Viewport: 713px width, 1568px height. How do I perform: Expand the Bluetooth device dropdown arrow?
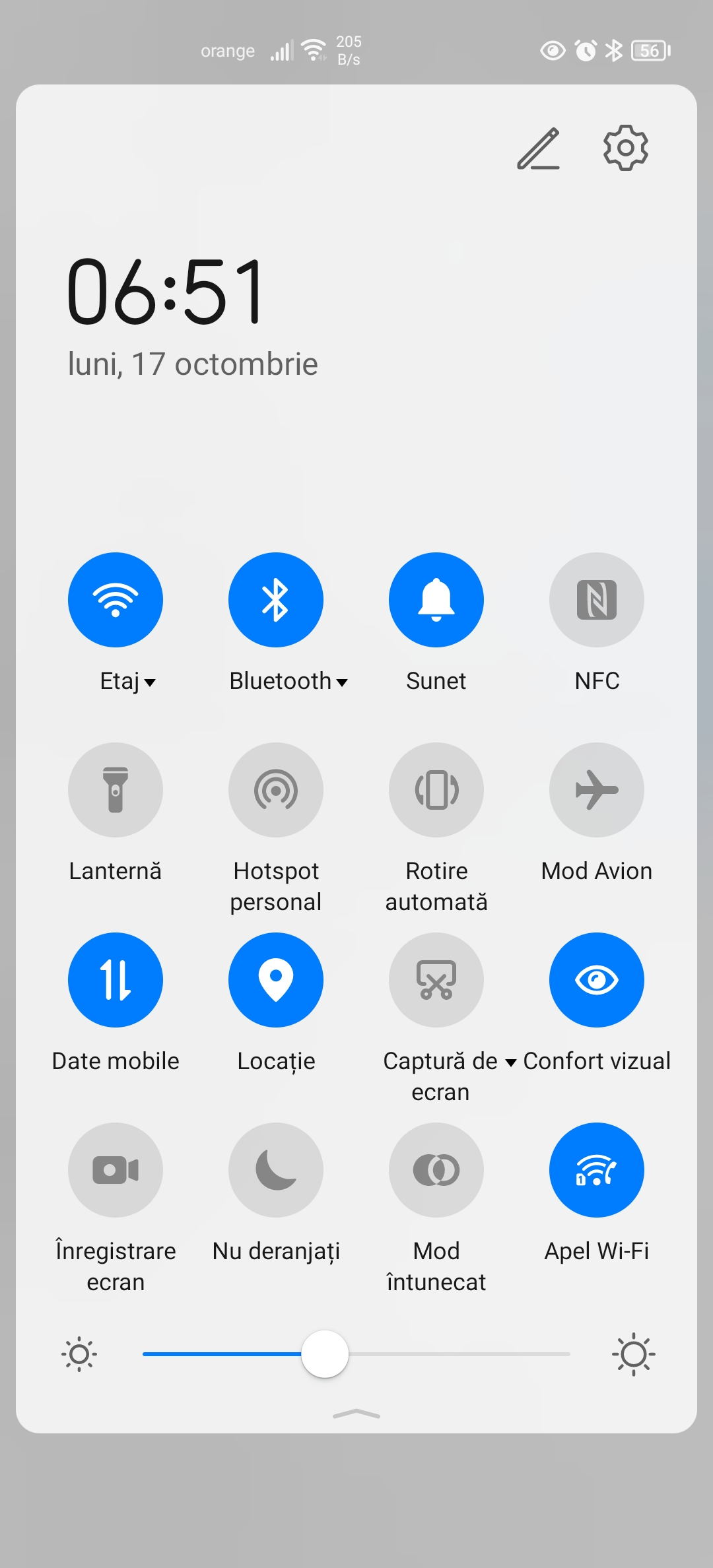pos(342,682)
